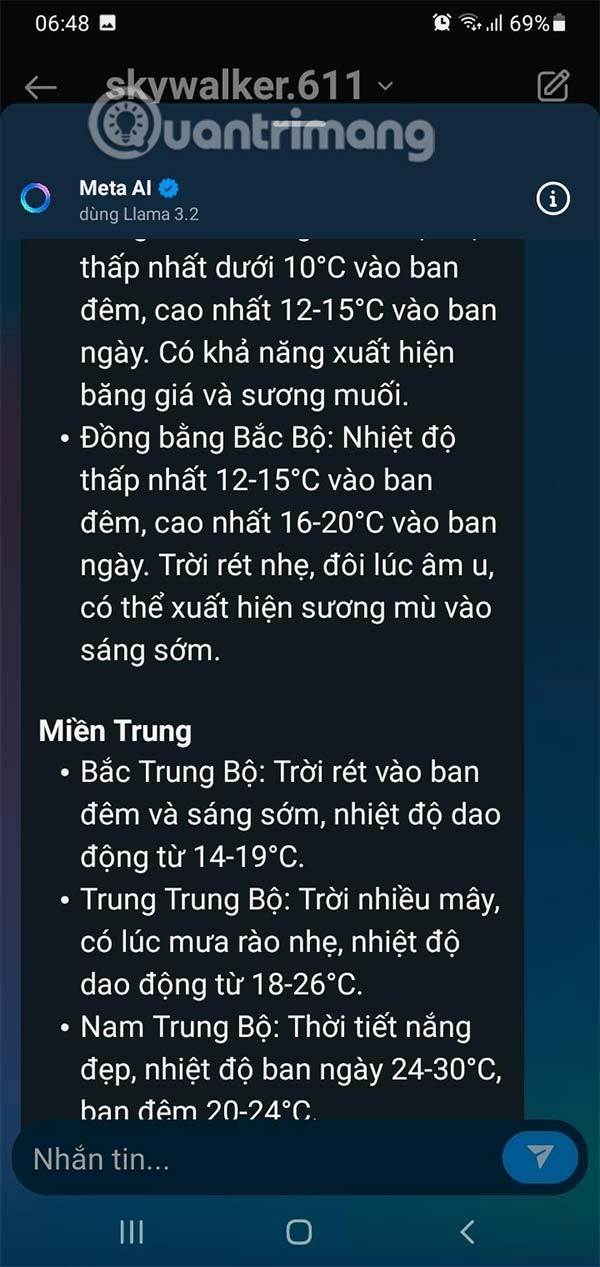The width and height of the screenshot is (600, 1267).
Task: Open recent apps from the navigation bar
Action: click(131, 1232)
